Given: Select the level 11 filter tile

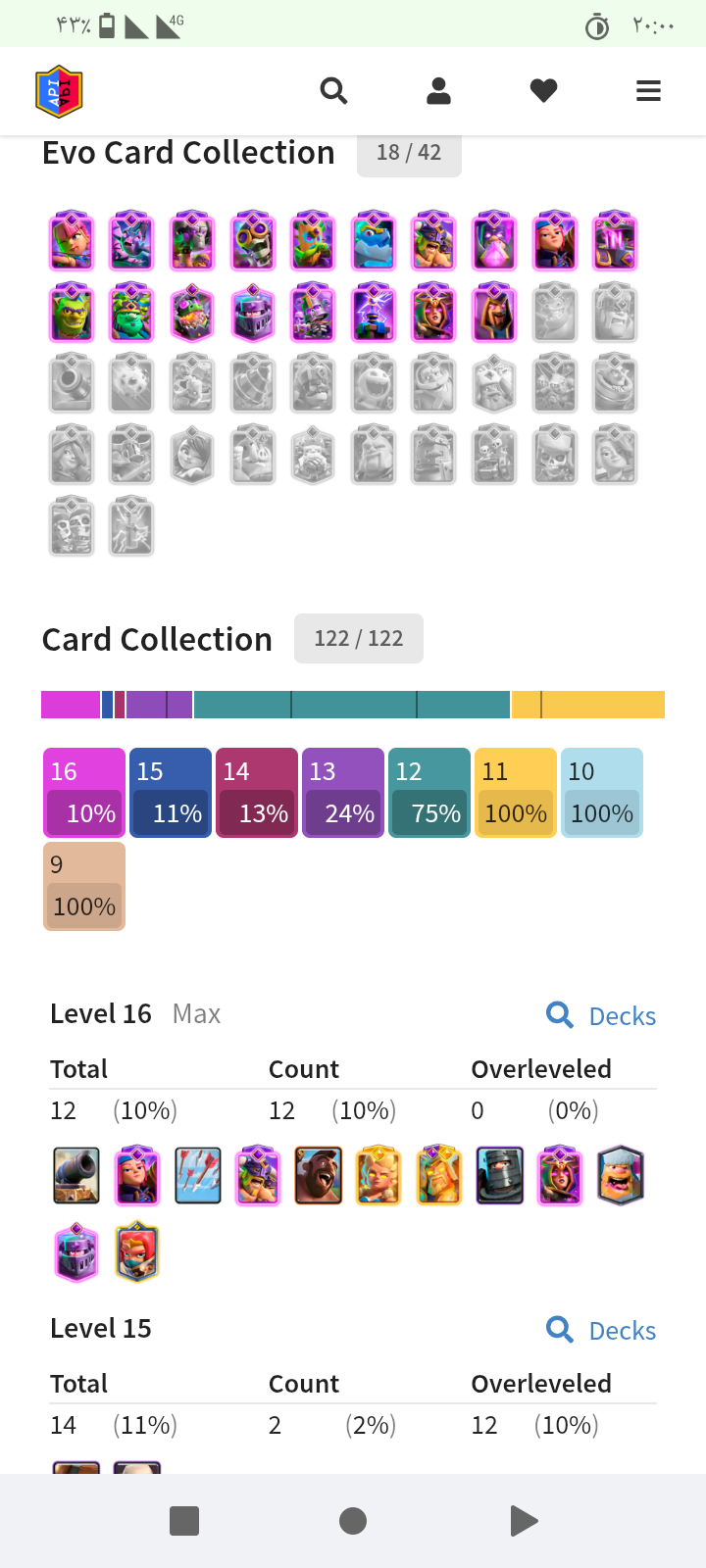Looking at the screenshot, I should (516, 793).
